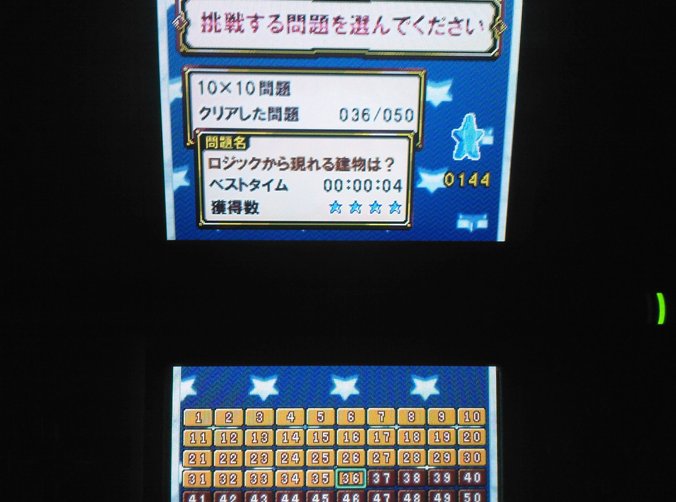Screen dimensions: 676x502
Task: Choose puzzle number 17
Action: (381, 437)
